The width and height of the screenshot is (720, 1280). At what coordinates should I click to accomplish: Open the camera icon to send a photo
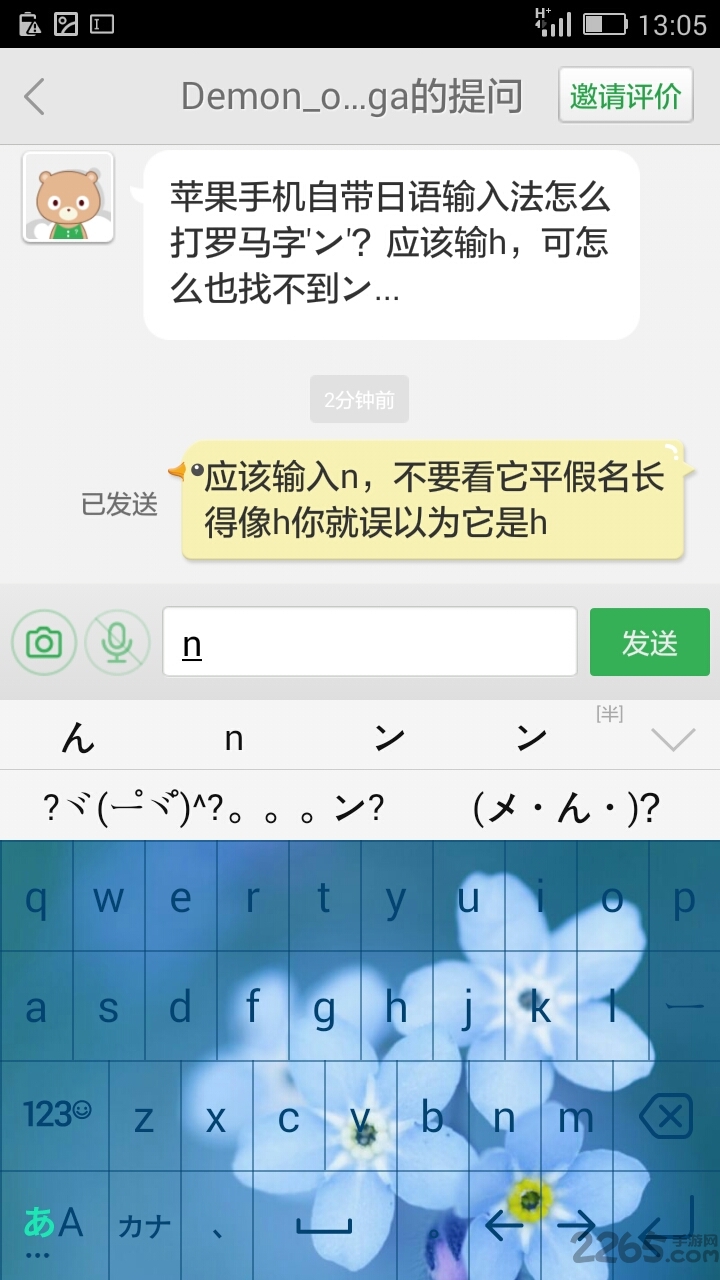[x=44, y=643]
